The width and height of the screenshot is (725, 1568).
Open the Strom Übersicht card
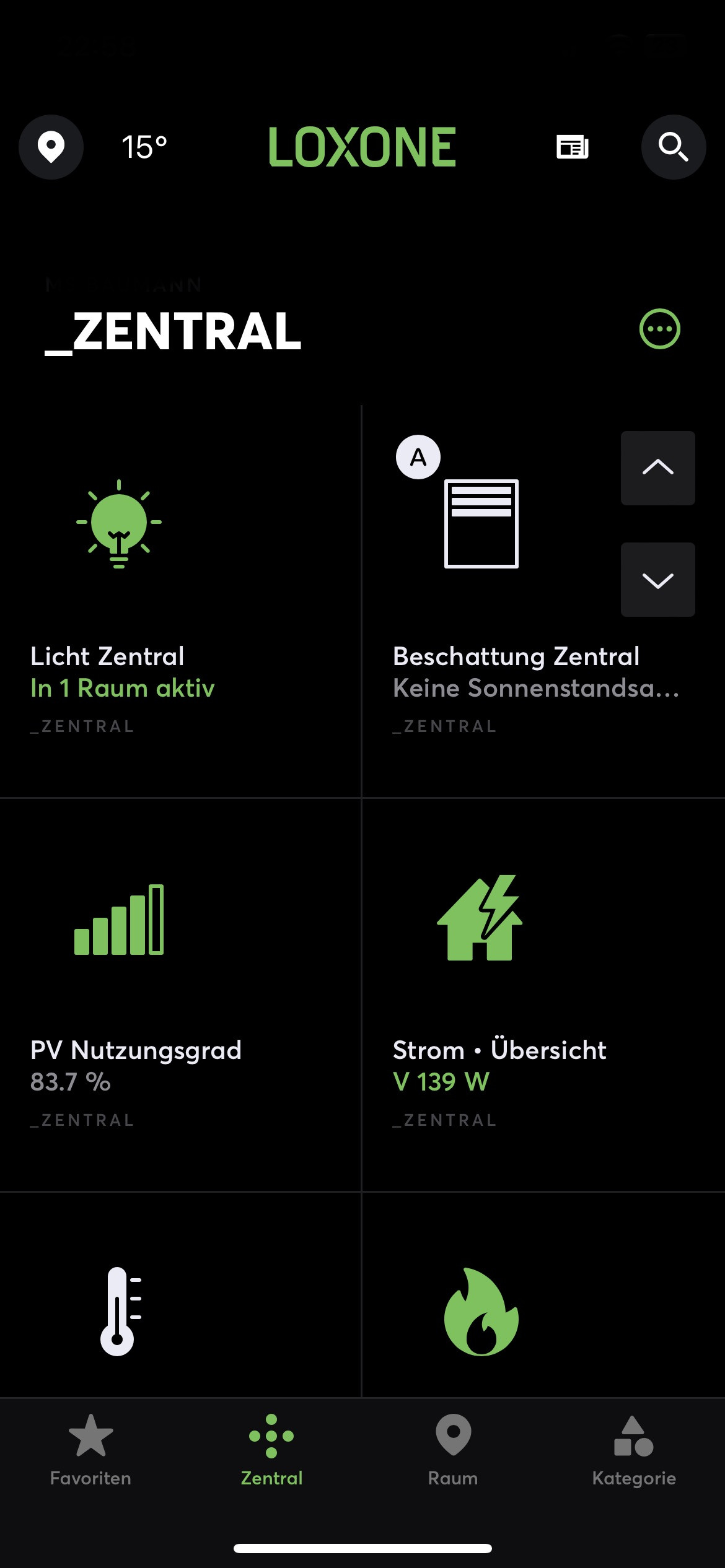coord(543,995)
